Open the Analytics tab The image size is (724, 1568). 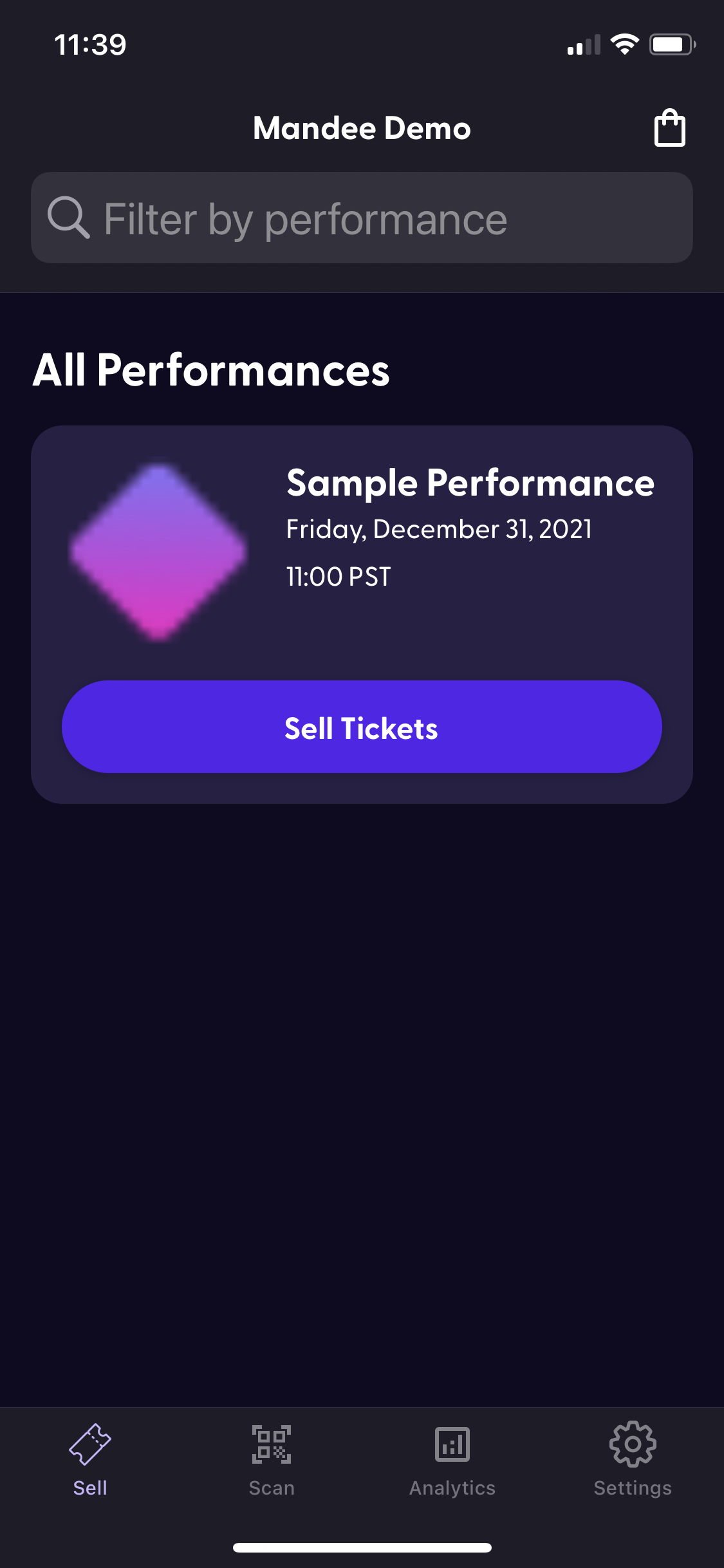tap(452, 1459)
